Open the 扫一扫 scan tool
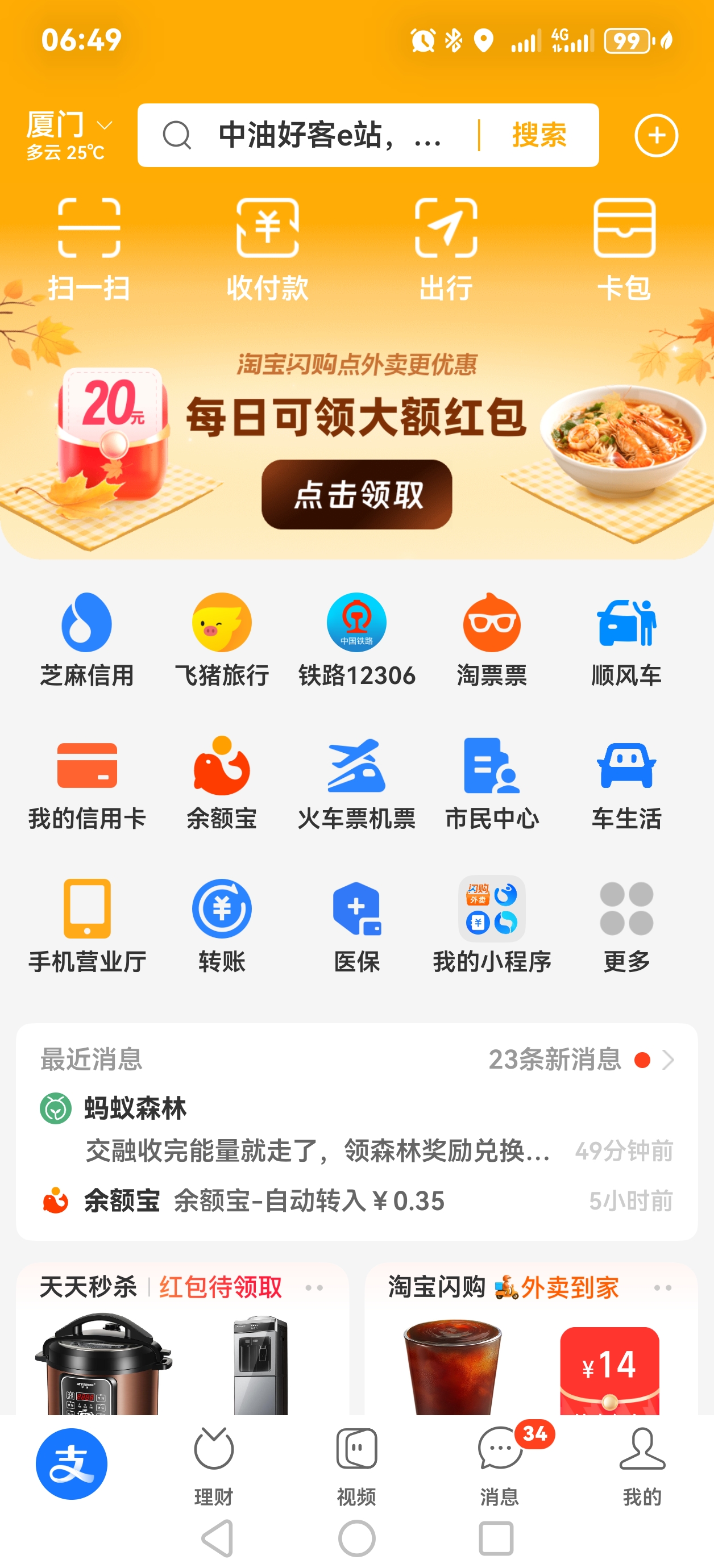714x1568 pixels. 89,248
